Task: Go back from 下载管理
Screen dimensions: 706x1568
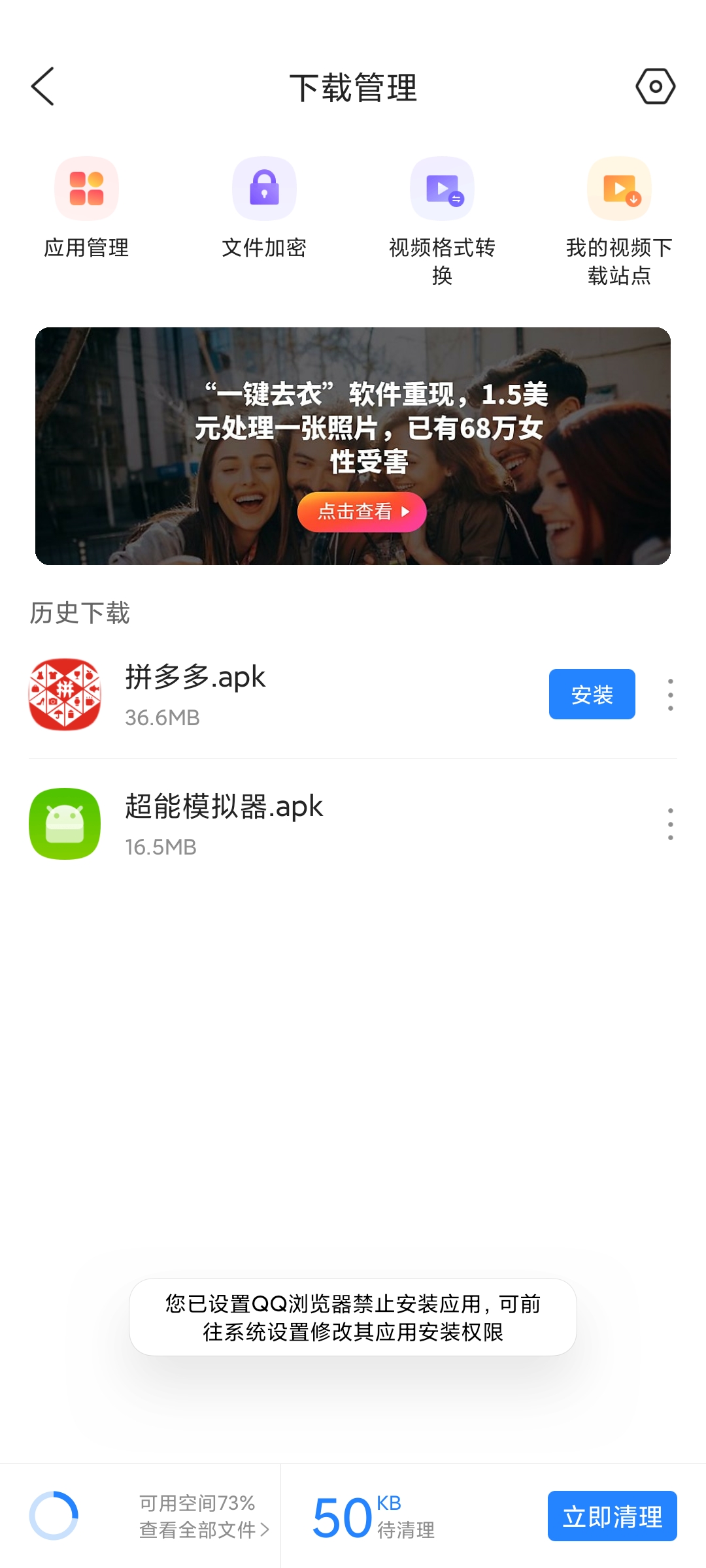Action: tap(42, 86)
